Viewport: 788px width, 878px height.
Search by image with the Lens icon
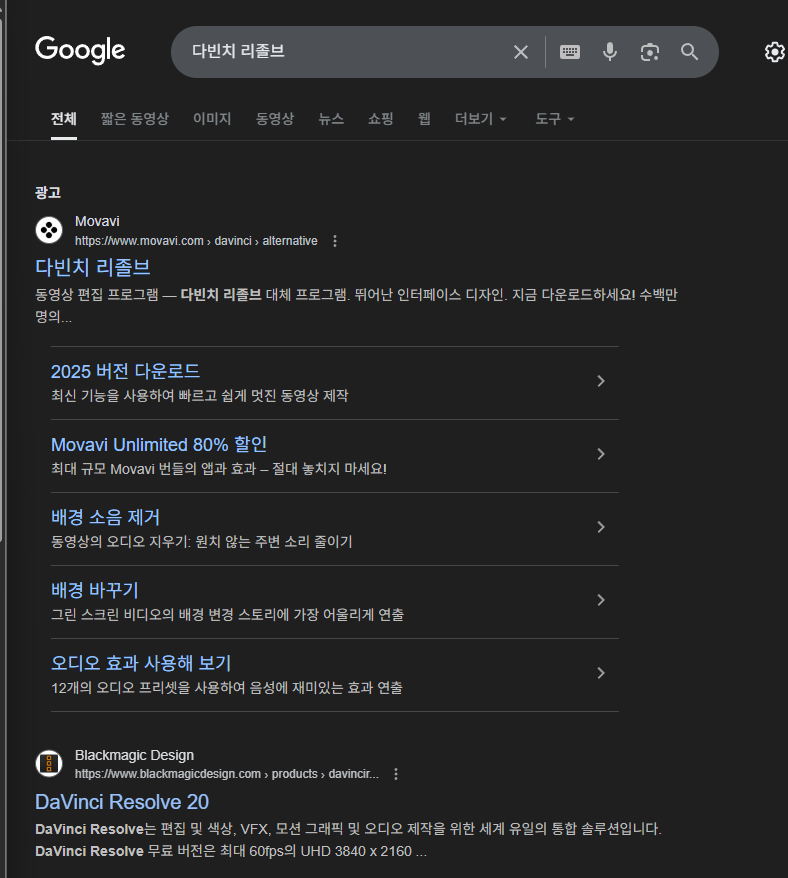click(x=650, y=52)
